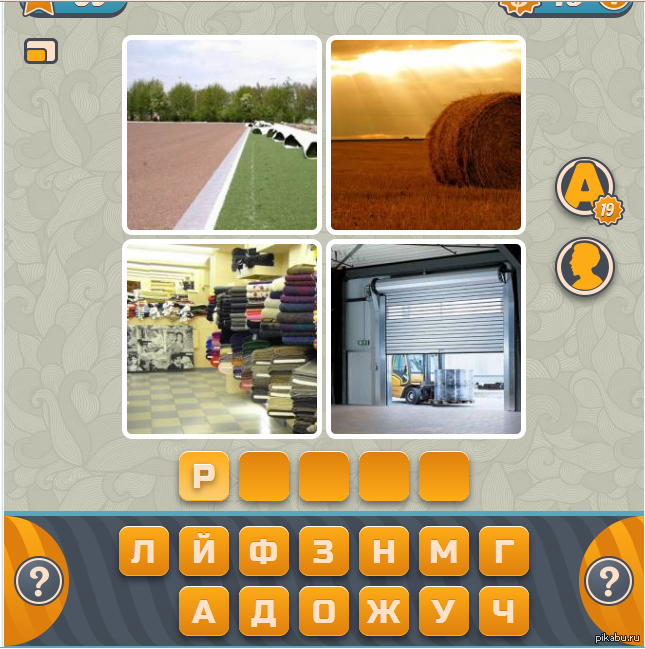Open the window icon at top left

tap(41, 51)
